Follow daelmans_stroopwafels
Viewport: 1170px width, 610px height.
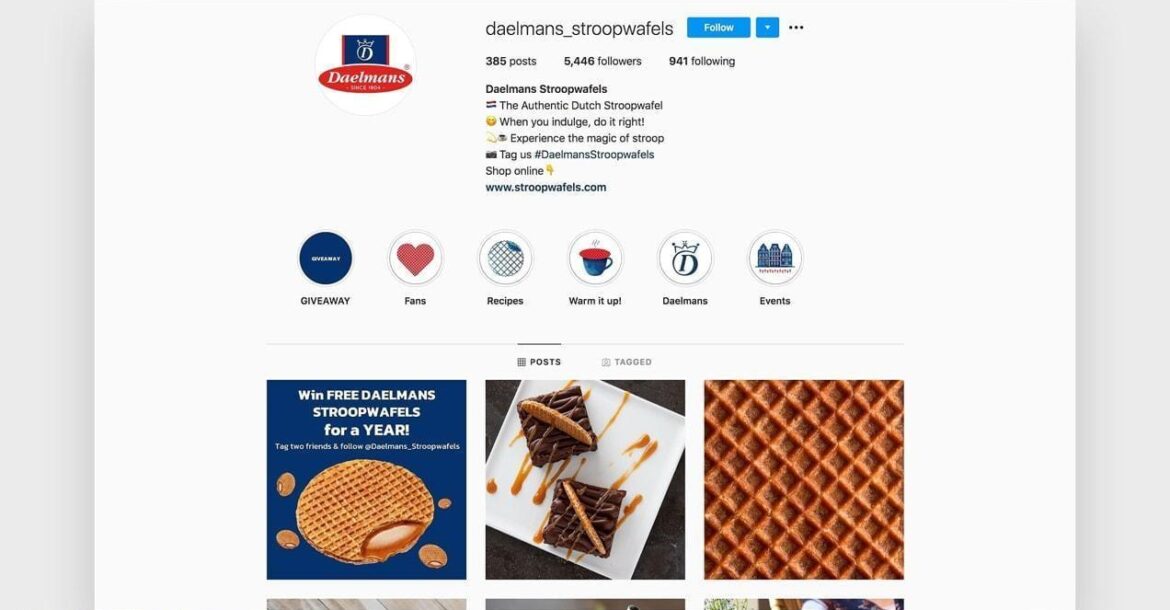[x=718, y=28]
